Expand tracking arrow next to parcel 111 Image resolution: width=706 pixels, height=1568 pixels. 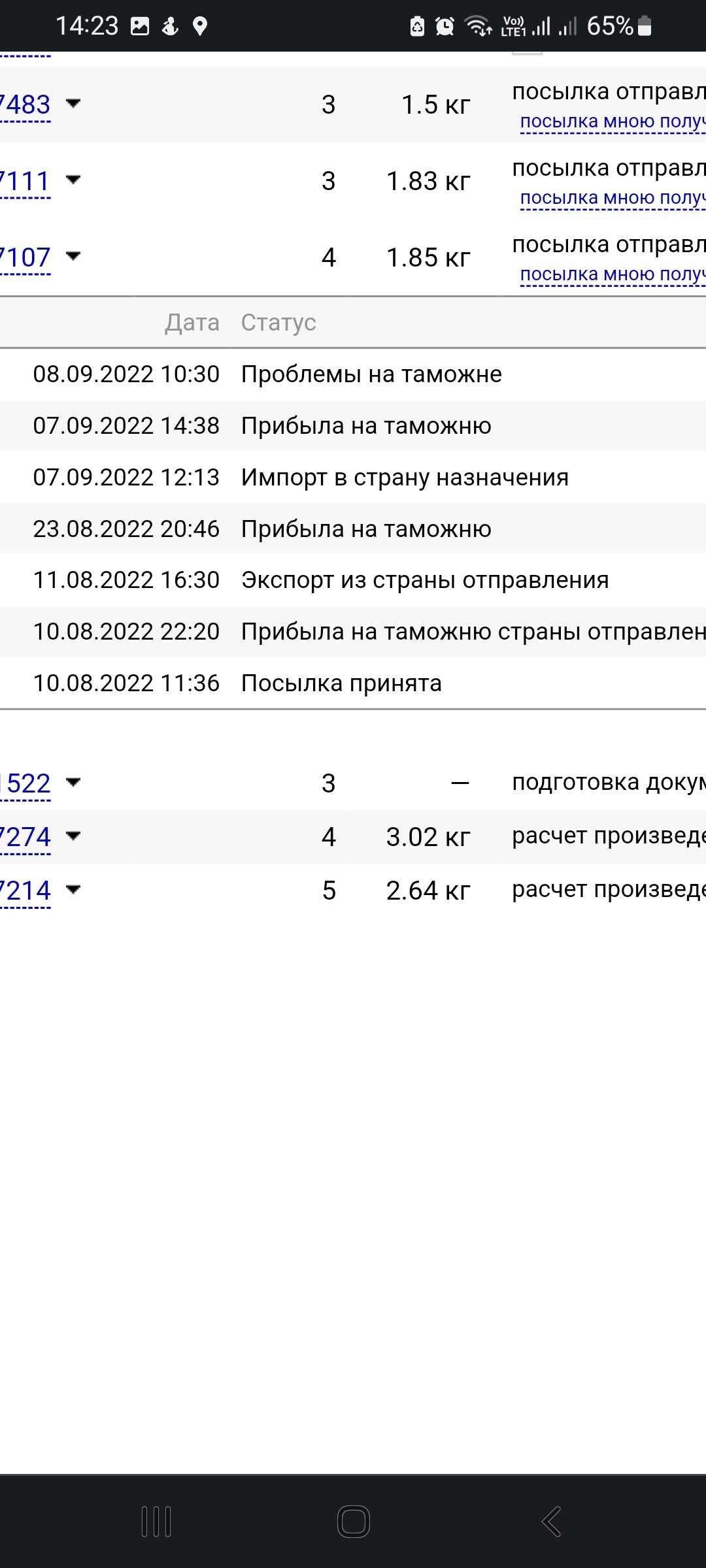click(73, 180)
